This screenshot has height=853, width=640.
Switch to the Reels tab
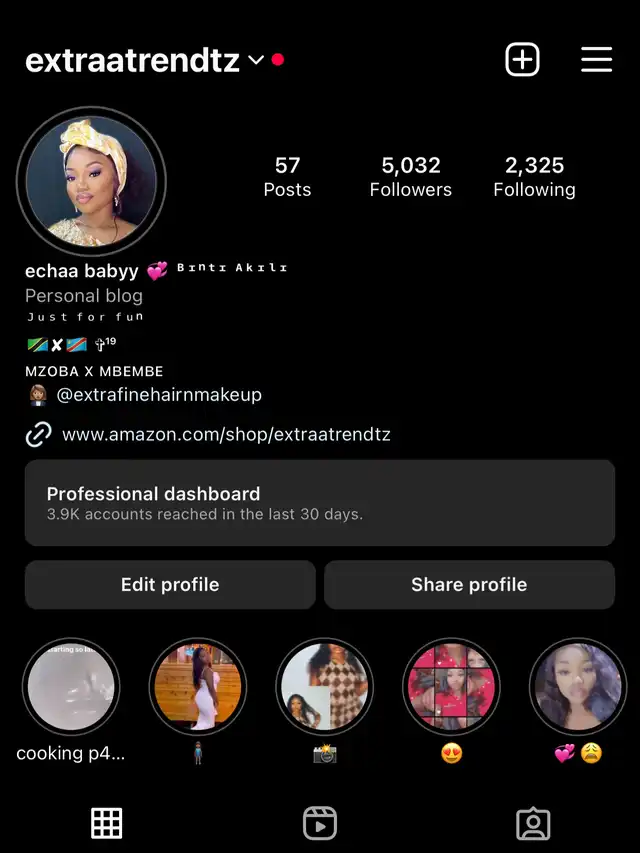click(x=320, y=823)
